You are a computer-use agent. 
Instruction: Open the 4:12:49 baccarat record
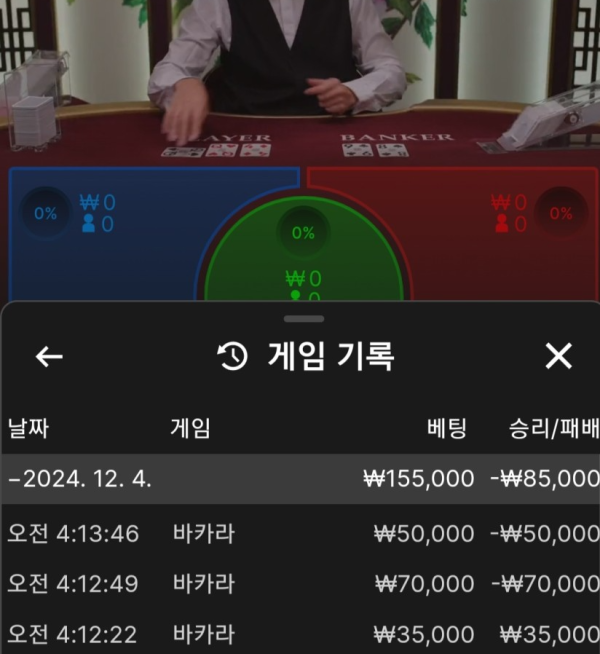point(300,583)
